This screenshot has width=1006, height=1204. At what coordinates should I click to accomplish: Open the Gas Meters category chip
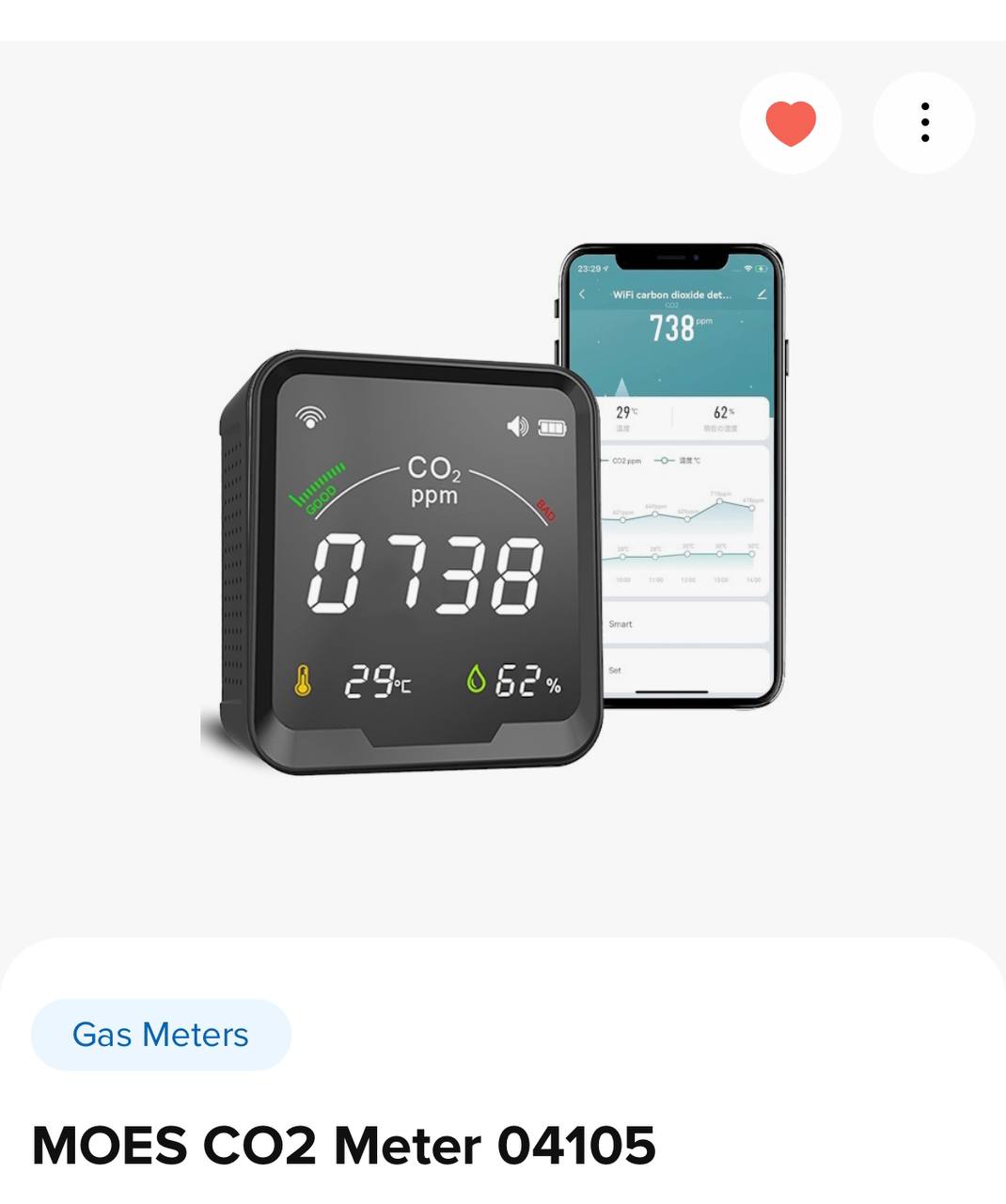click(161, 1035)
